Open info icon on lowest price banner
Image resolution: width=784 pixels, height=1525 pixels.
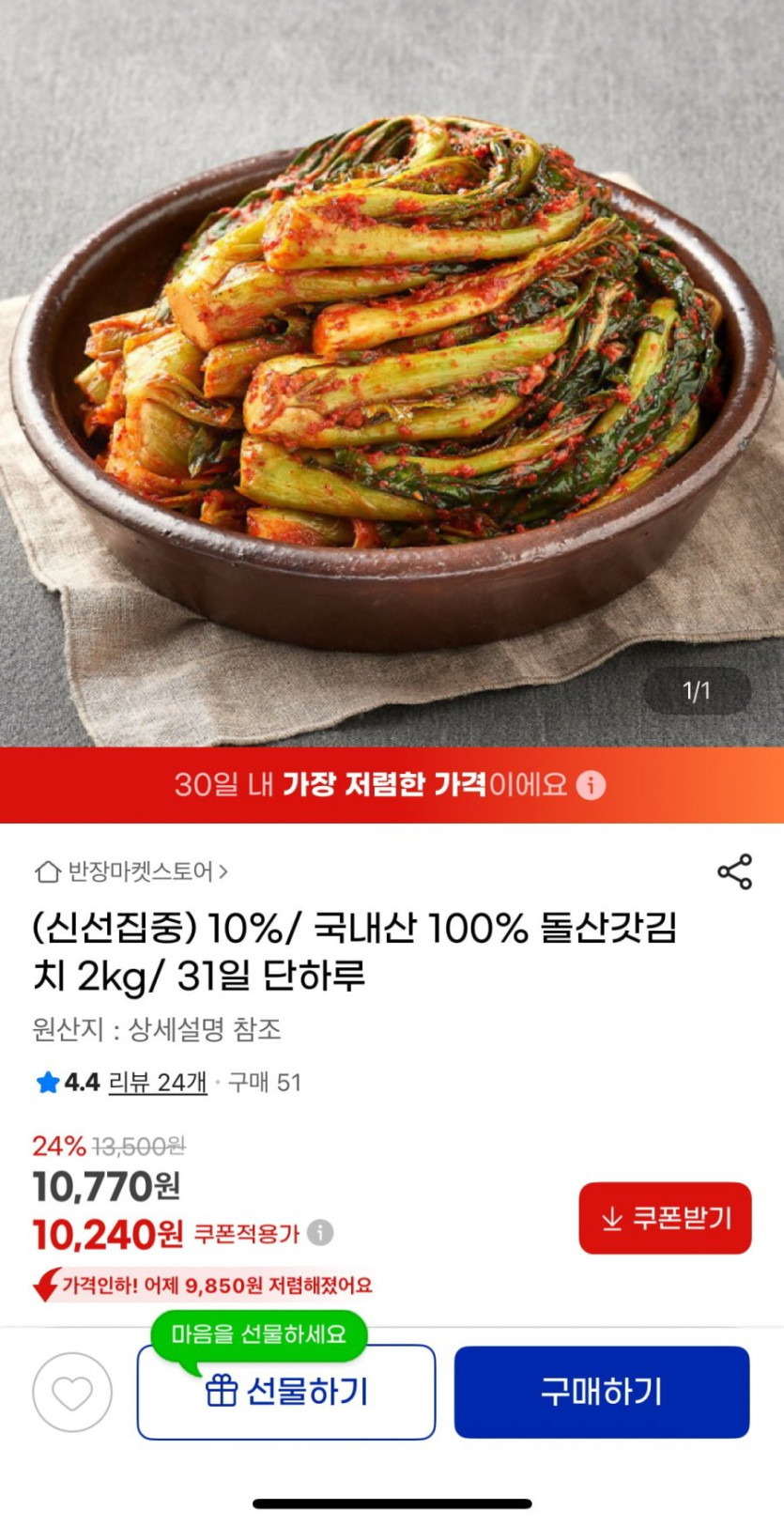point(591,785)
